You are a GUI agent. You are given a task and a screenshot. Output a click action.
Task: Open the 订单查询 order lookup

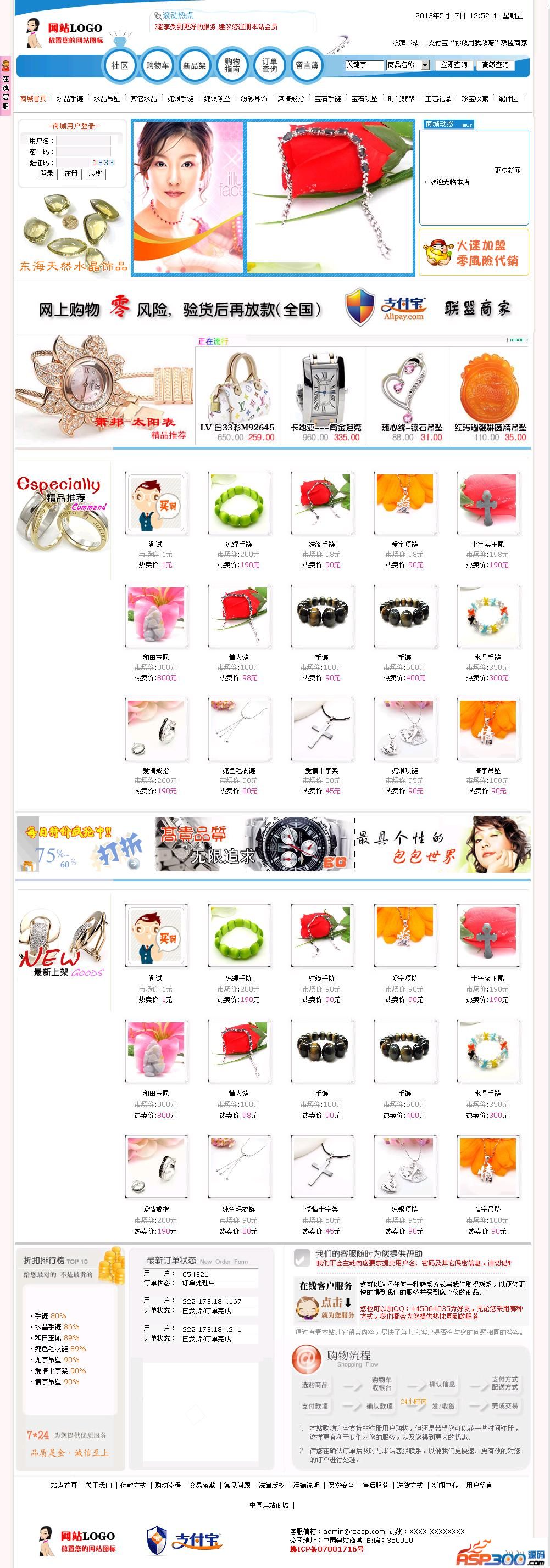click(x=269, y=65)
